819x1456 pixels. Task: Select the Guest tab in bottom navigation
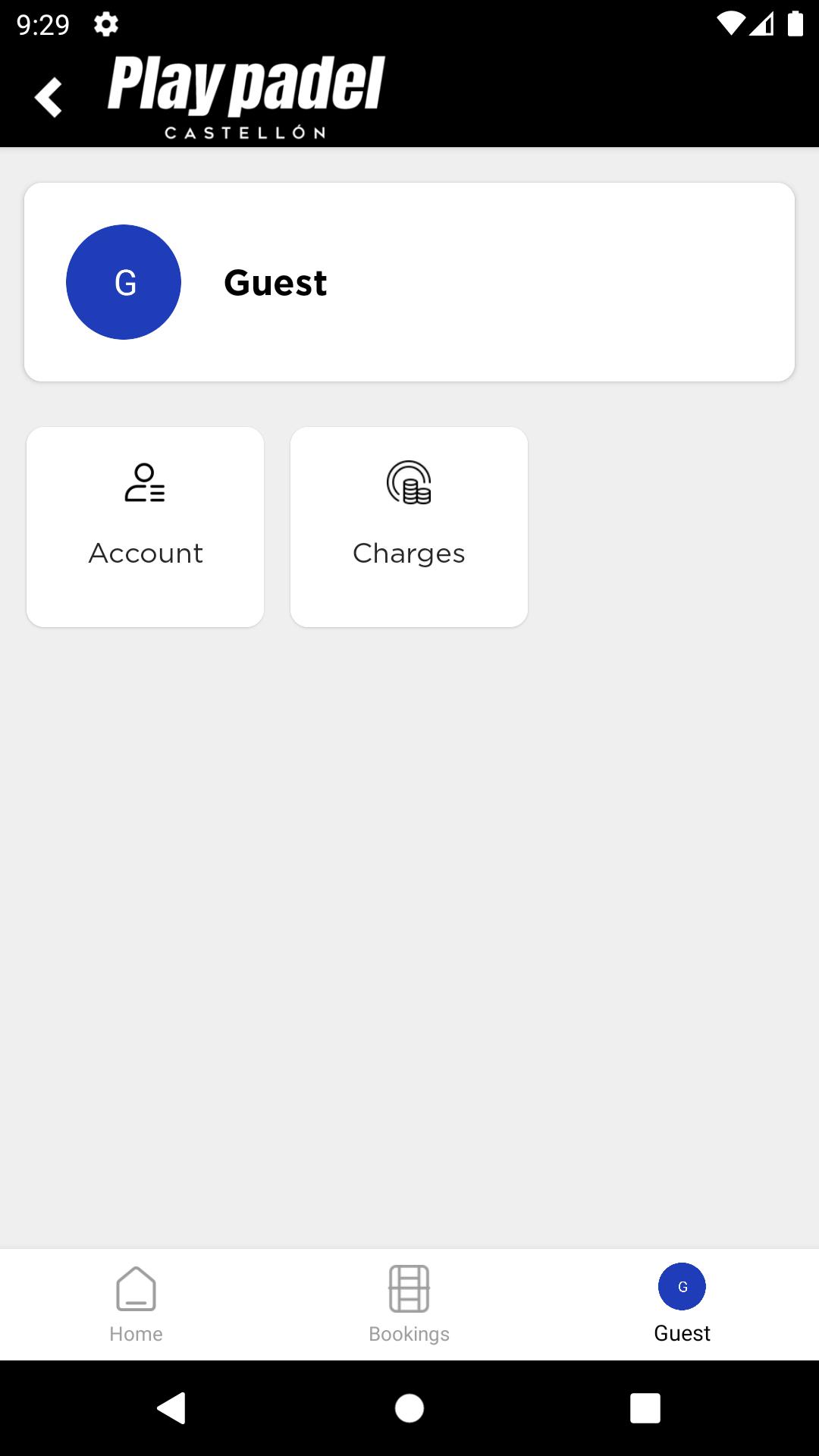click(x=682, y=1304)
